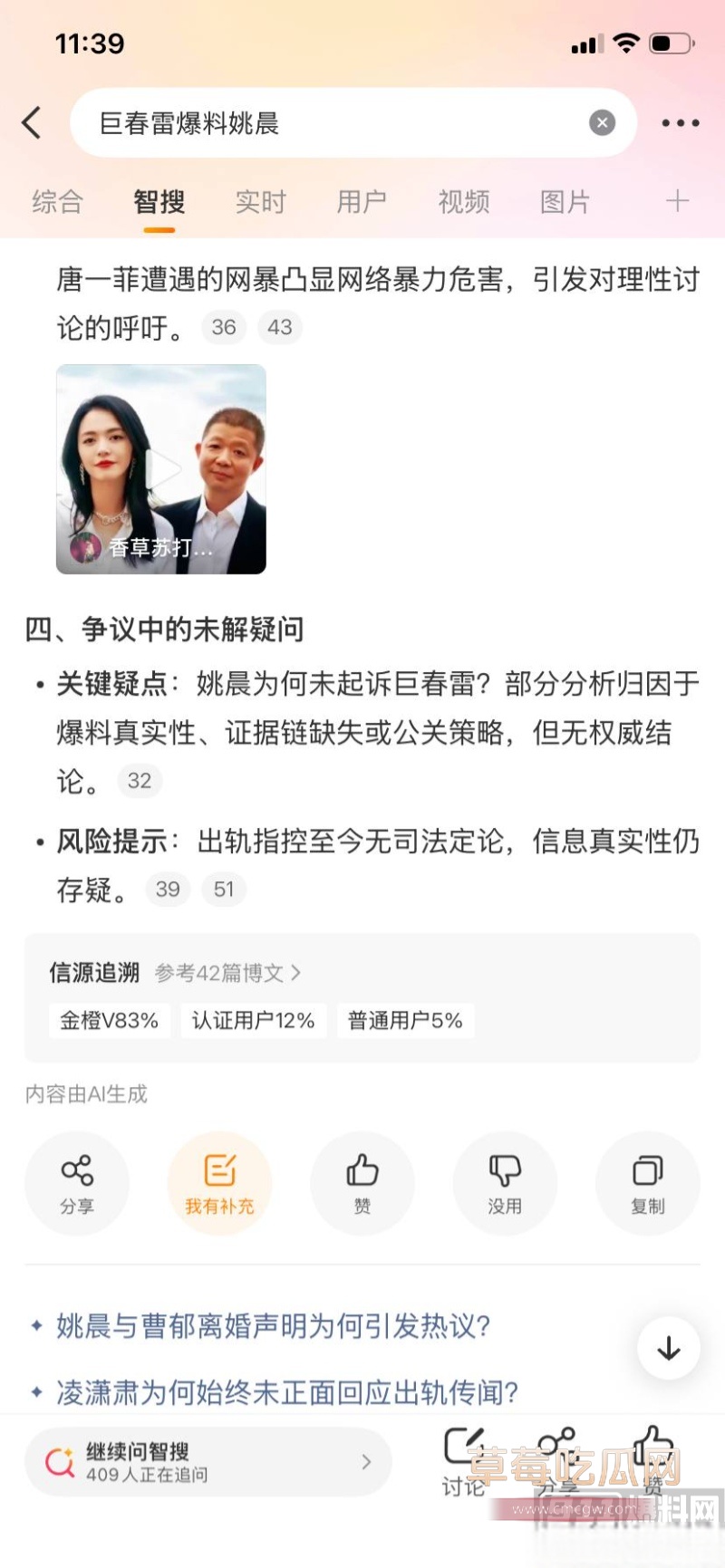The width and height of the screenshot is (725, 1568).
Task: Switch to the 视频 tab
Action: [464, 203]
